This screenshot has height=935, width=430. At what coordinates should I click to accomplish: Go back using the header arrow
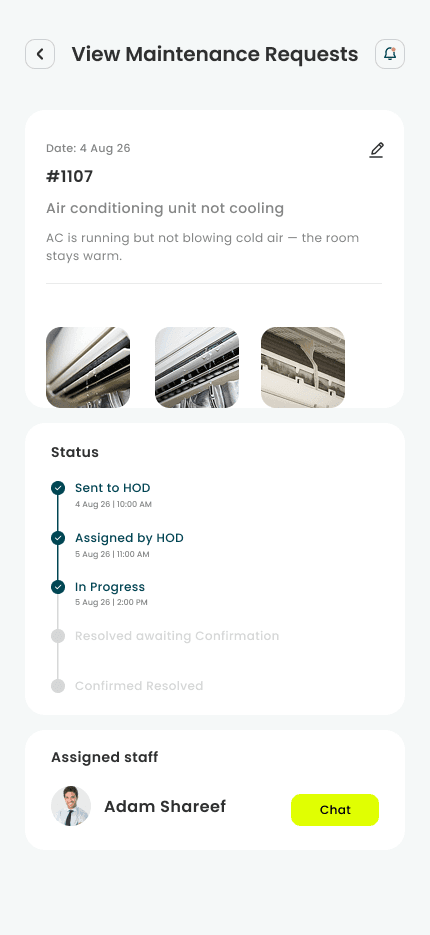(x=40, y=54)
